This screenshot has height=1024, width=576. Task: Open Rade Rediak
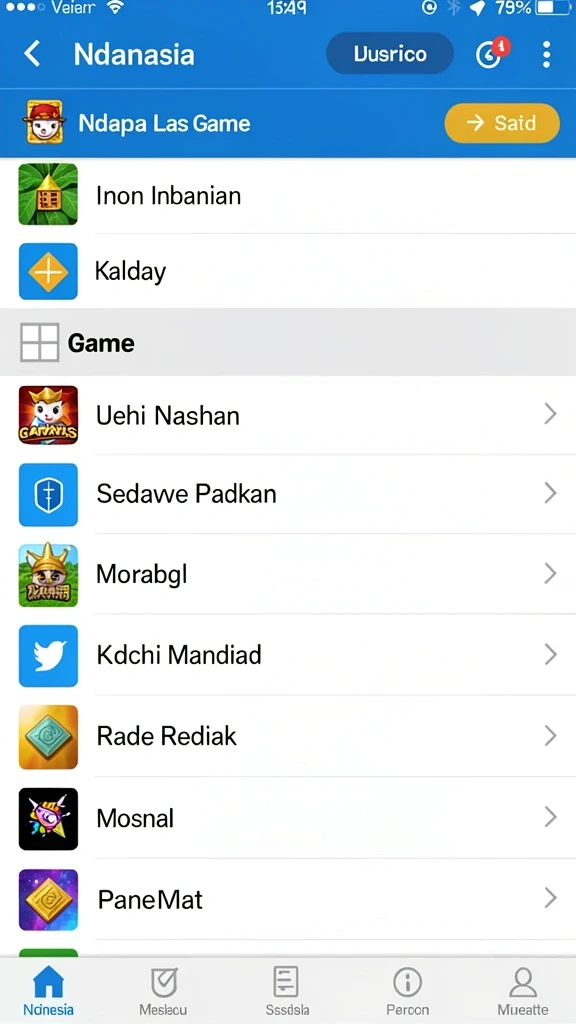pyautogui.click(x=288, y=736)
